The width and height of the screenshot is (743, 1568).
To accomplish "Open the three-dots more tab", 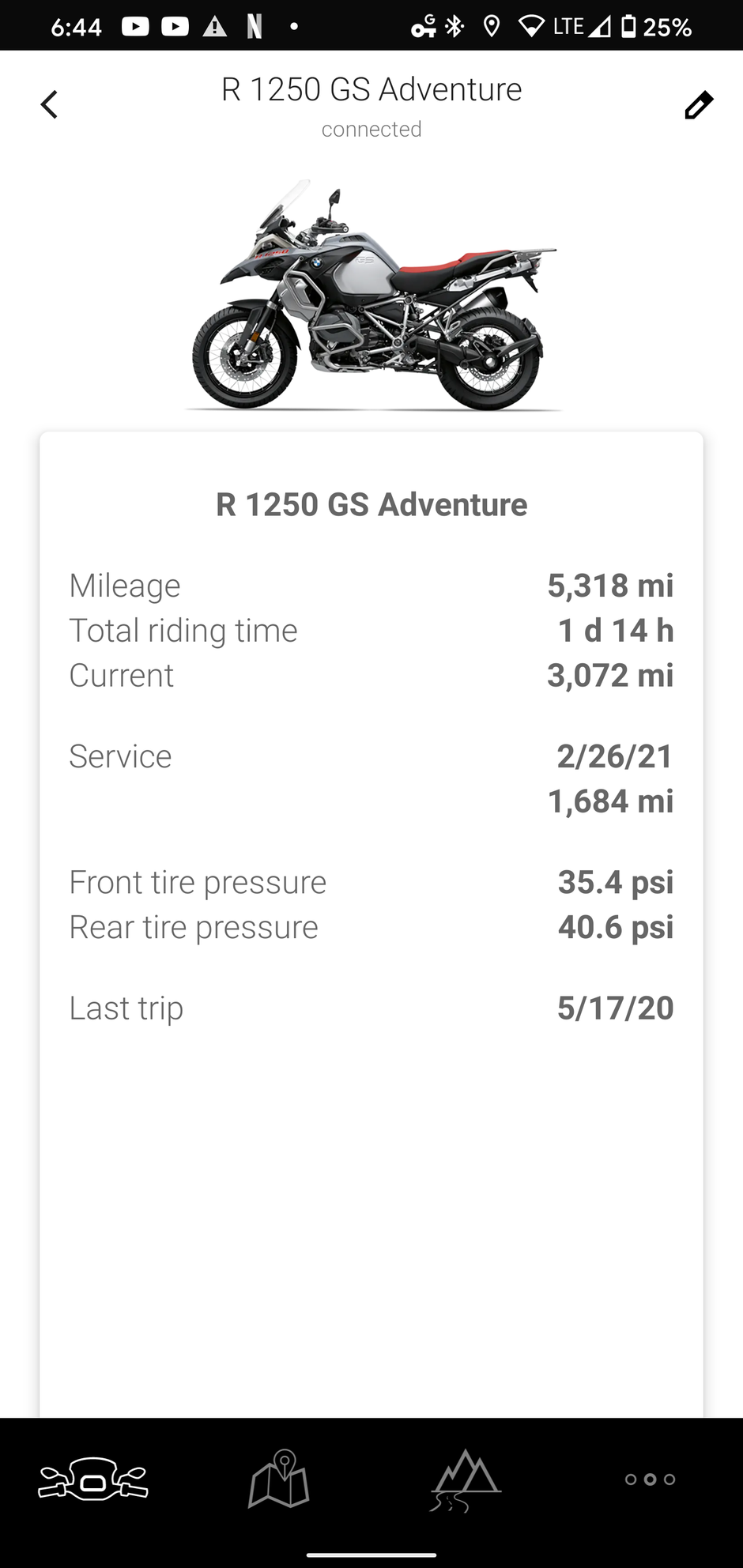I will tap(650, 1479).
